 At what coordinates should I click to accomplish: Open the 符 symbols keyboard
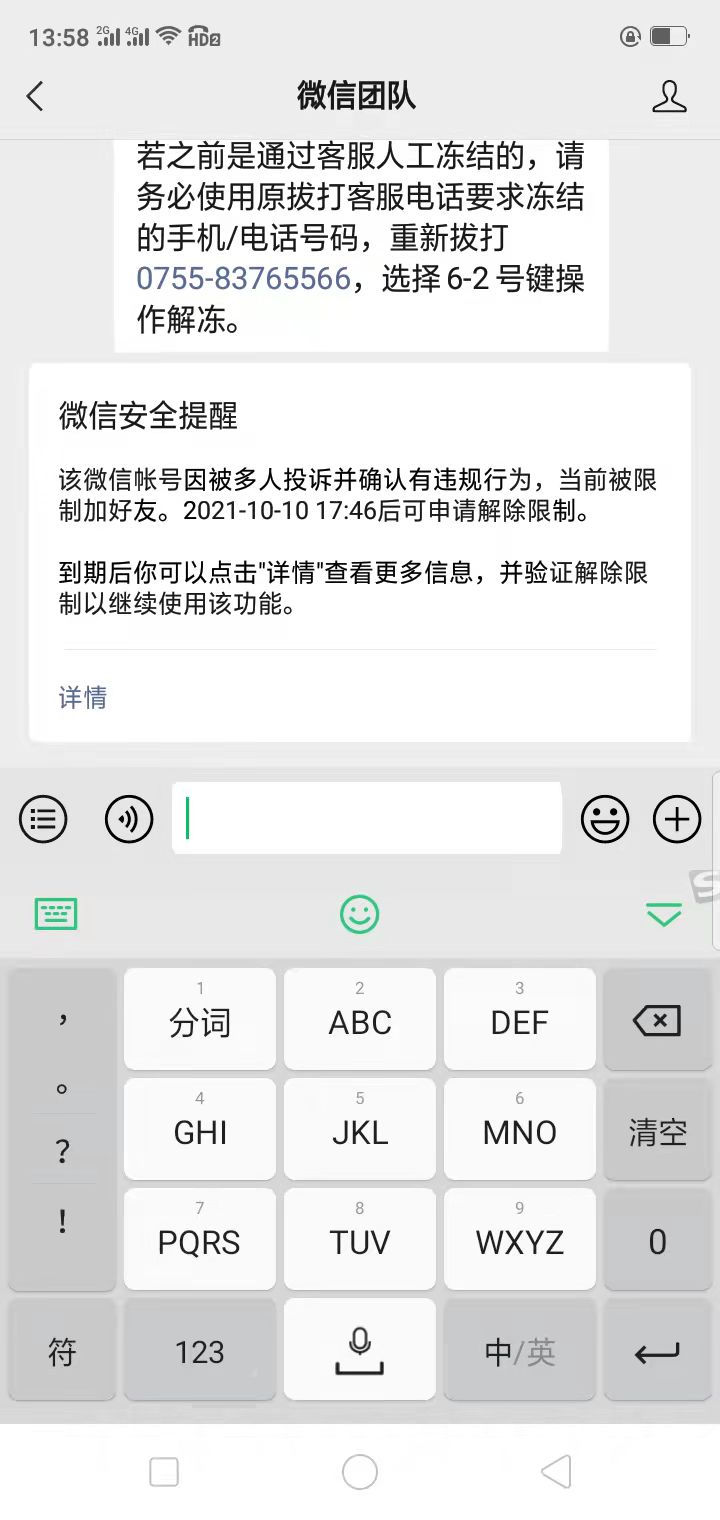point(62,1351)
